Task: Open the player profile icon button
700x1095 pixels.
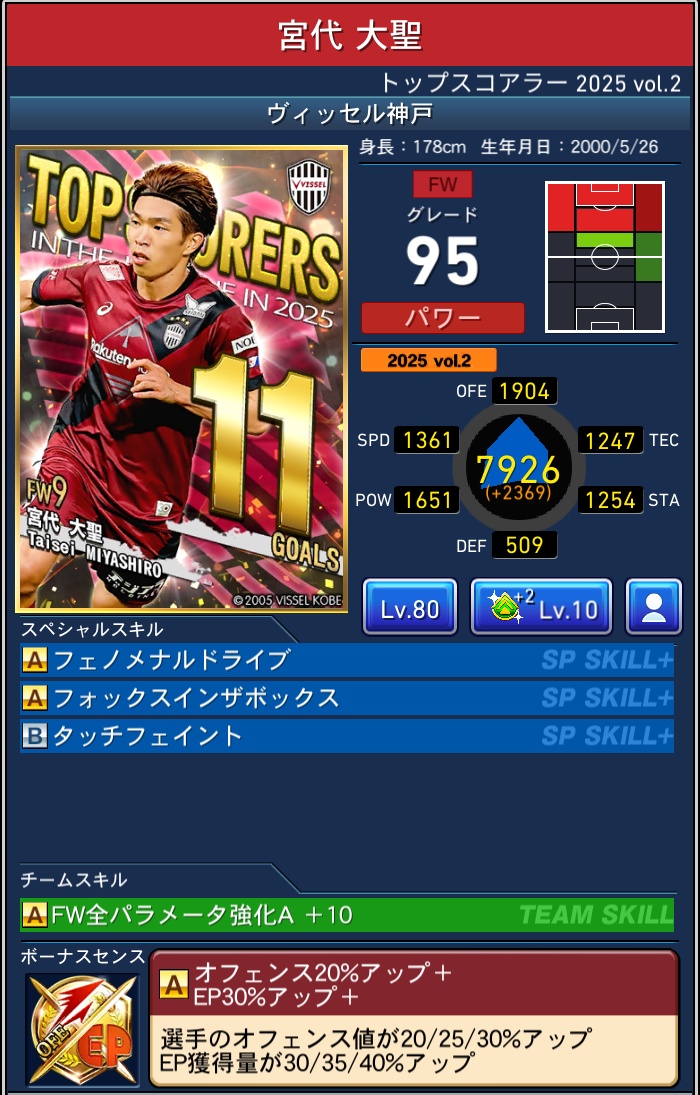Action: 654,607
